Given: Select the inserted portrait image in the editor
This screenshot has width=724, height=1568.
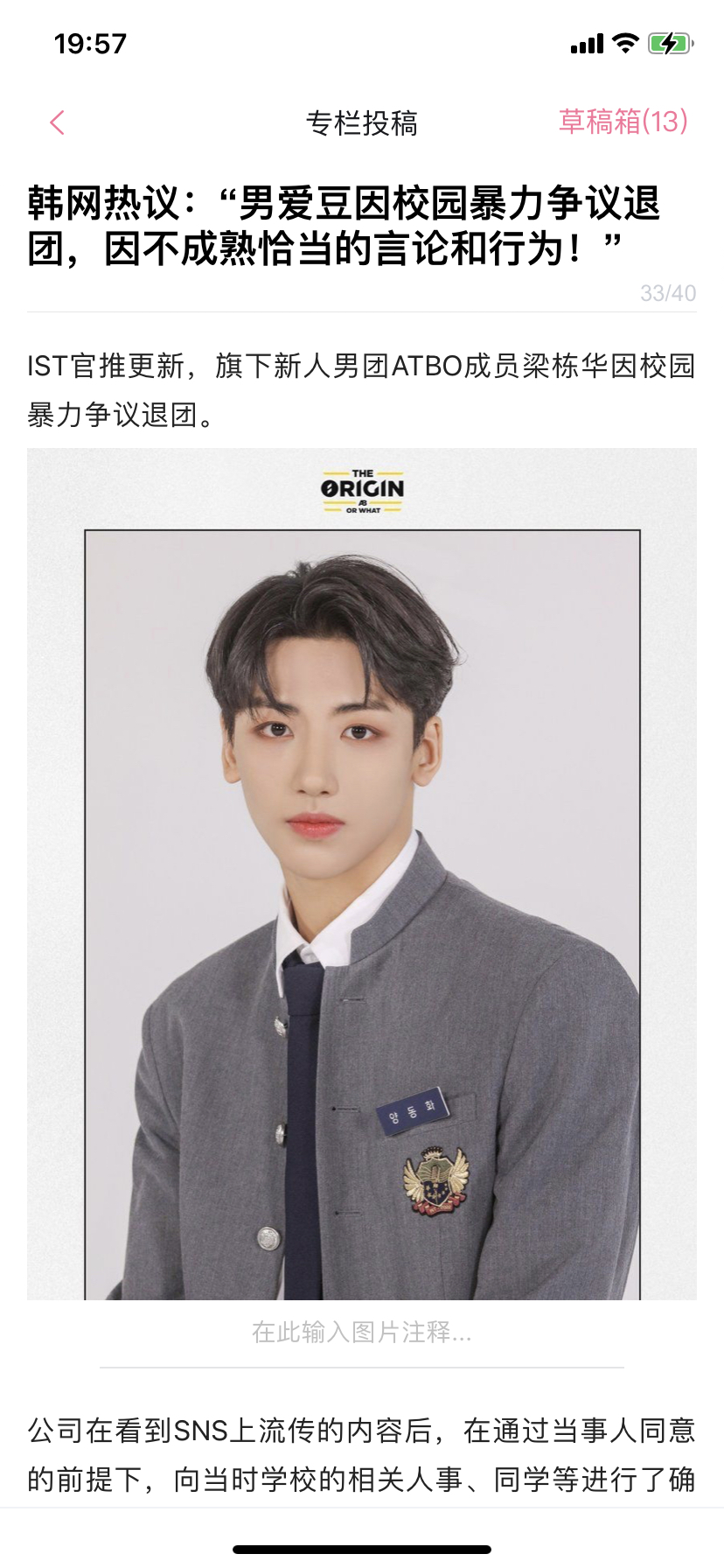Looking at the screenshot, I should point(362,874).
